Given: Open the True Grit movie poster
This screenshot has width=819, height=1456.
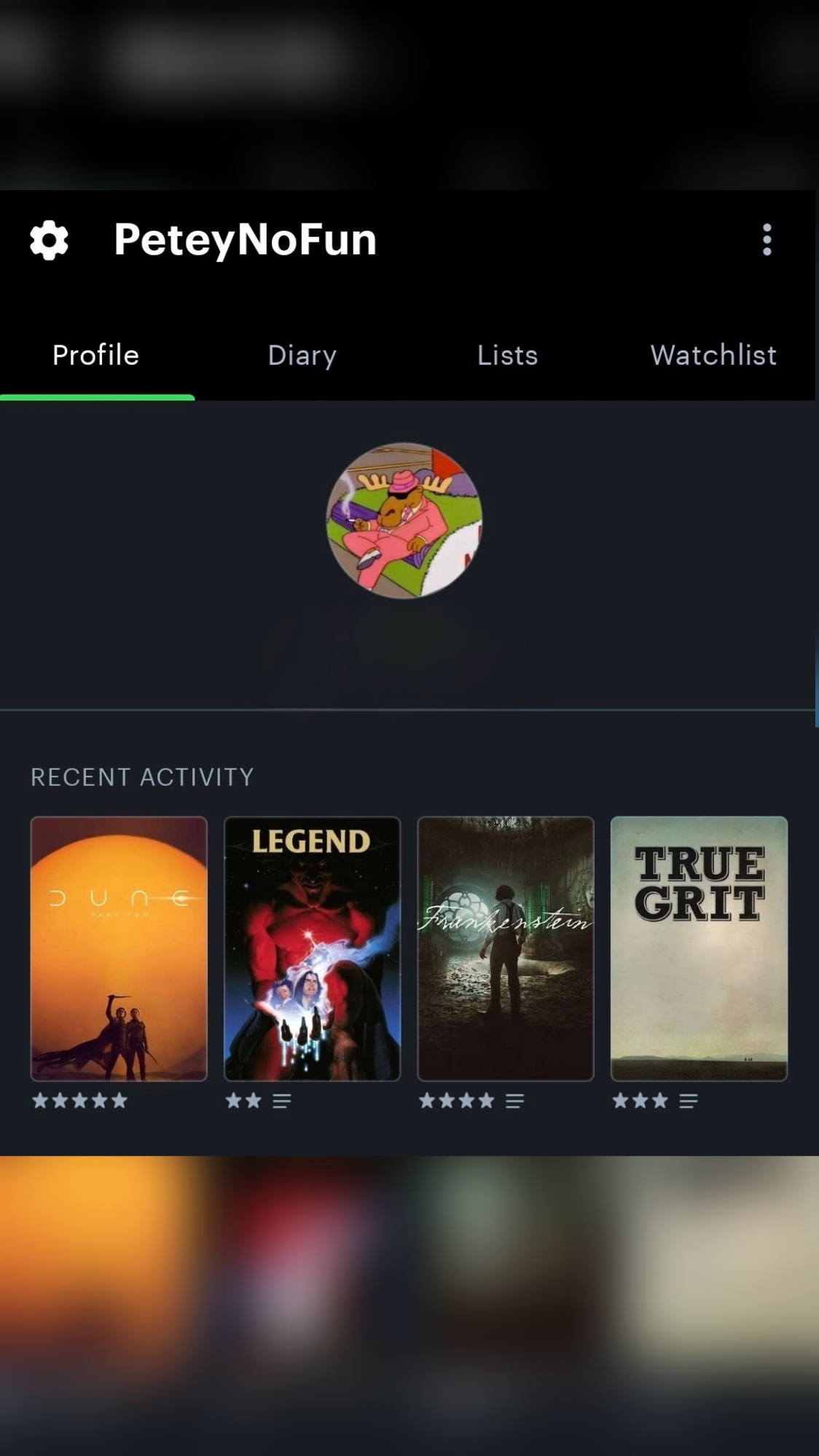Looking at the screenshot, I should (699, 948).
